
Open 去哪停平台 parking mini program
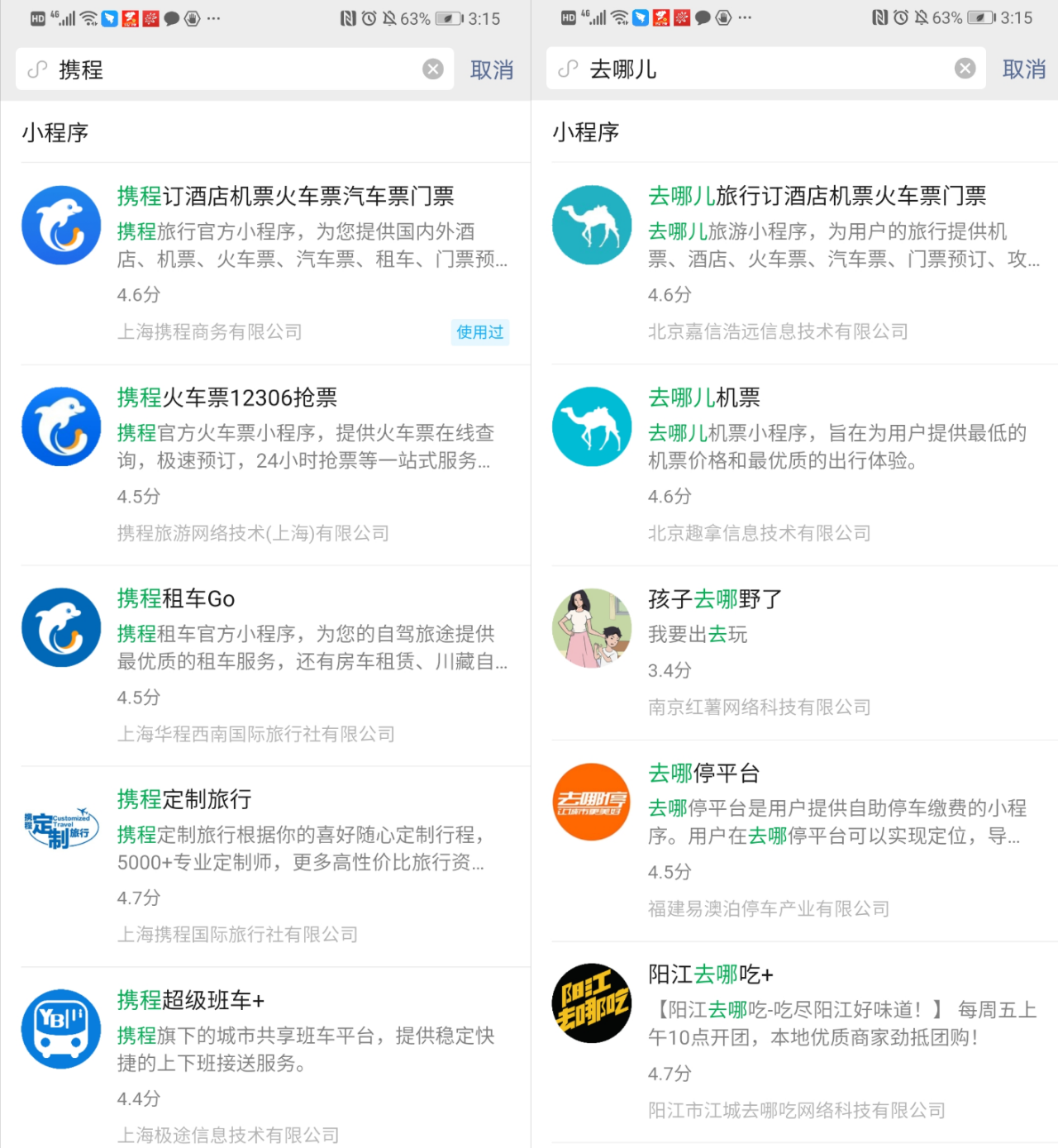[703, 773]
